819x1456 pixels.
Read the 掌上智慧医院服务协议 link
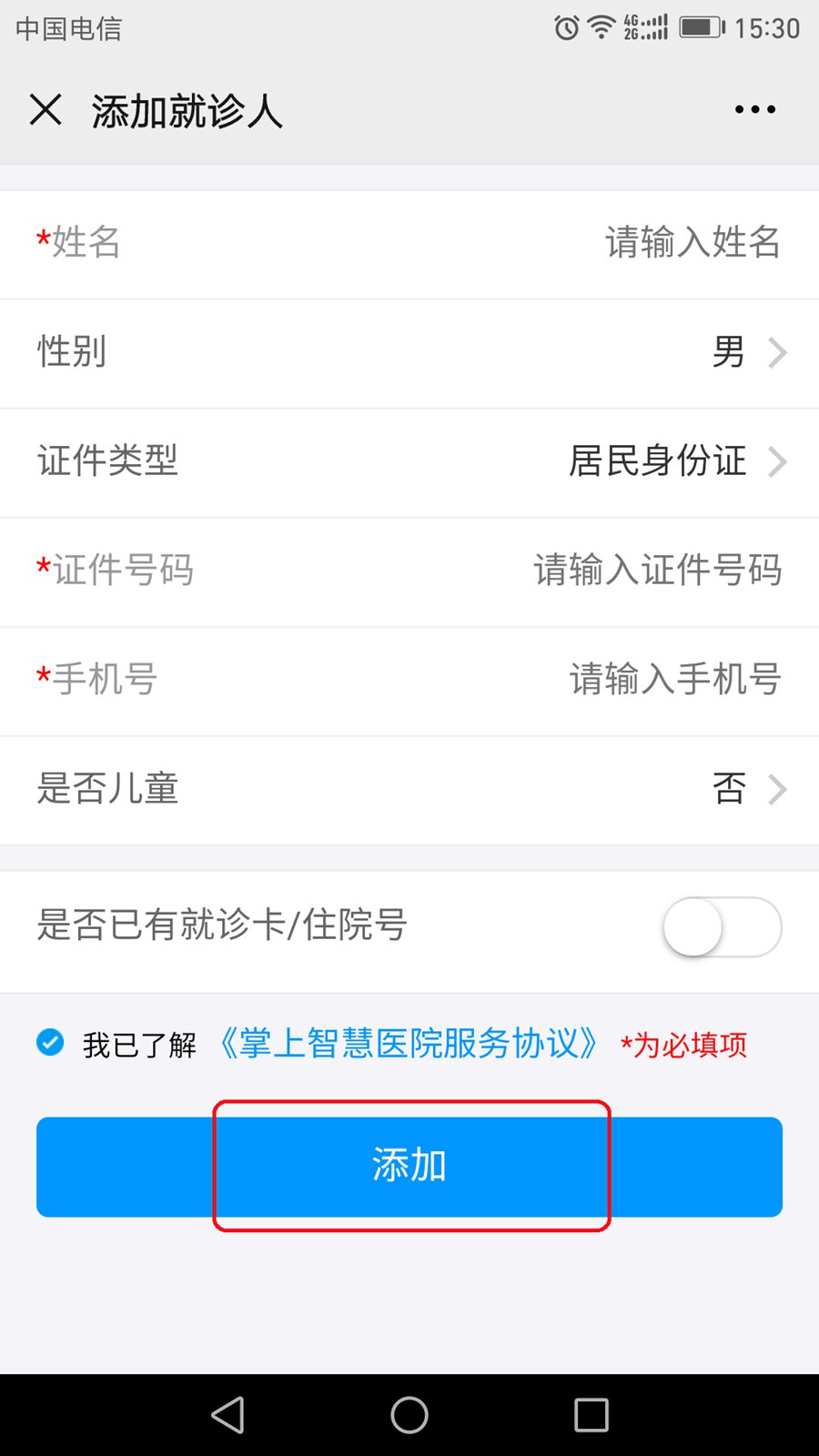[x=408, y=1044]
